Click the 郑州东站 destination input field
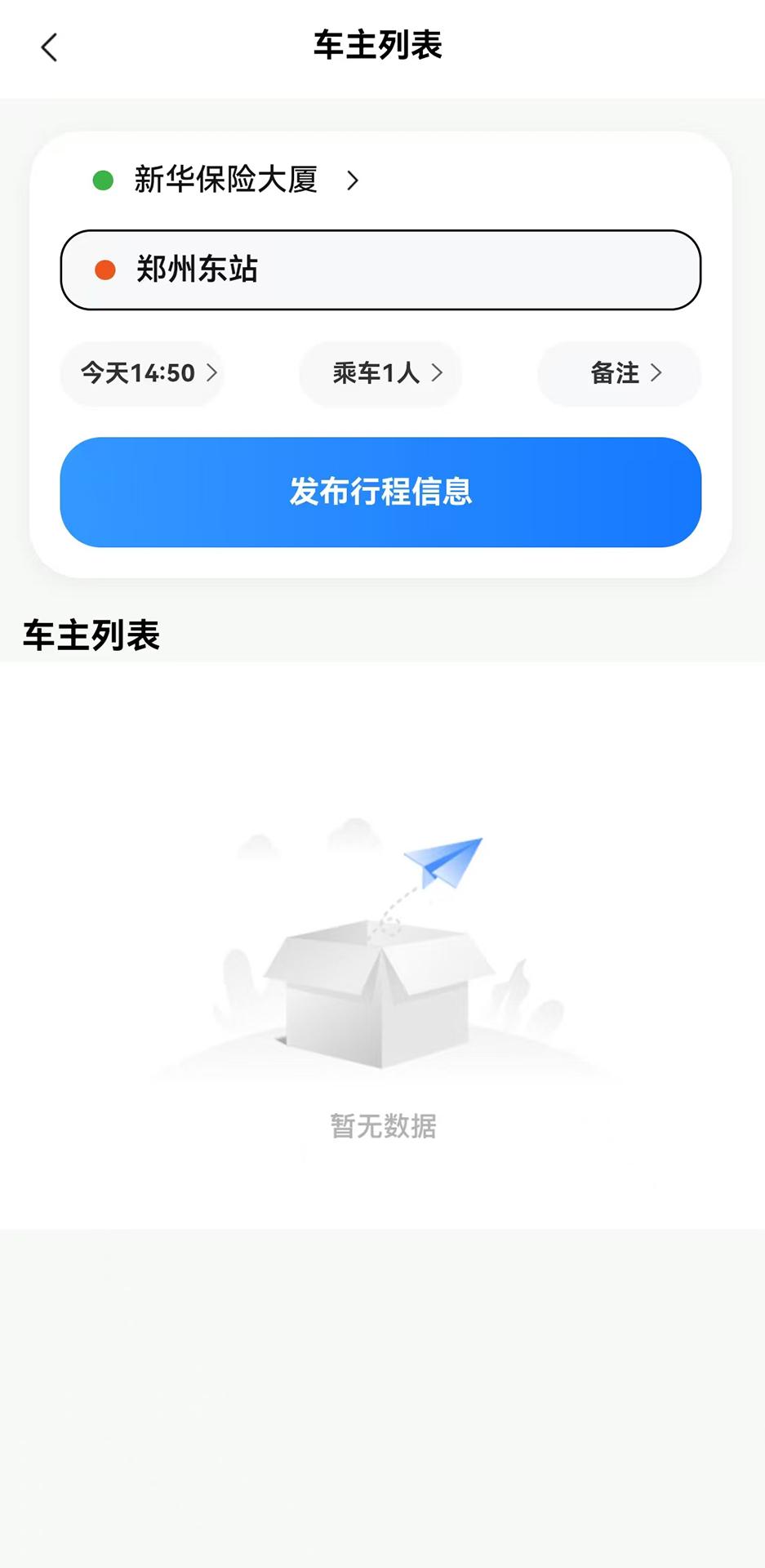Viewport: 765px width, 1568px height. click(x=380, y=269)
